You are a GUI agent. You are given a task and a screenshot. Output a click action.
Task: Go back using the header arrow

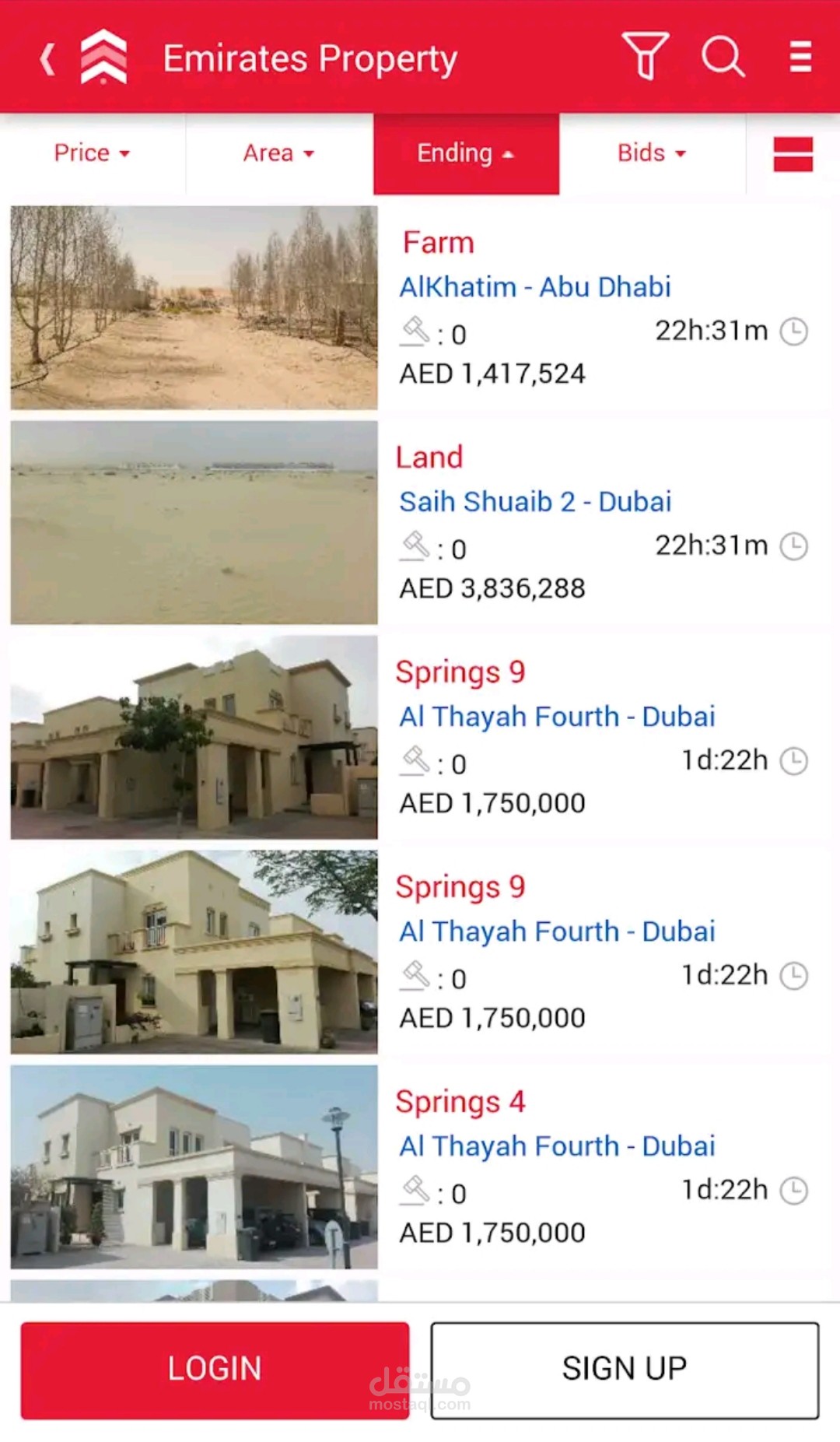47,58
